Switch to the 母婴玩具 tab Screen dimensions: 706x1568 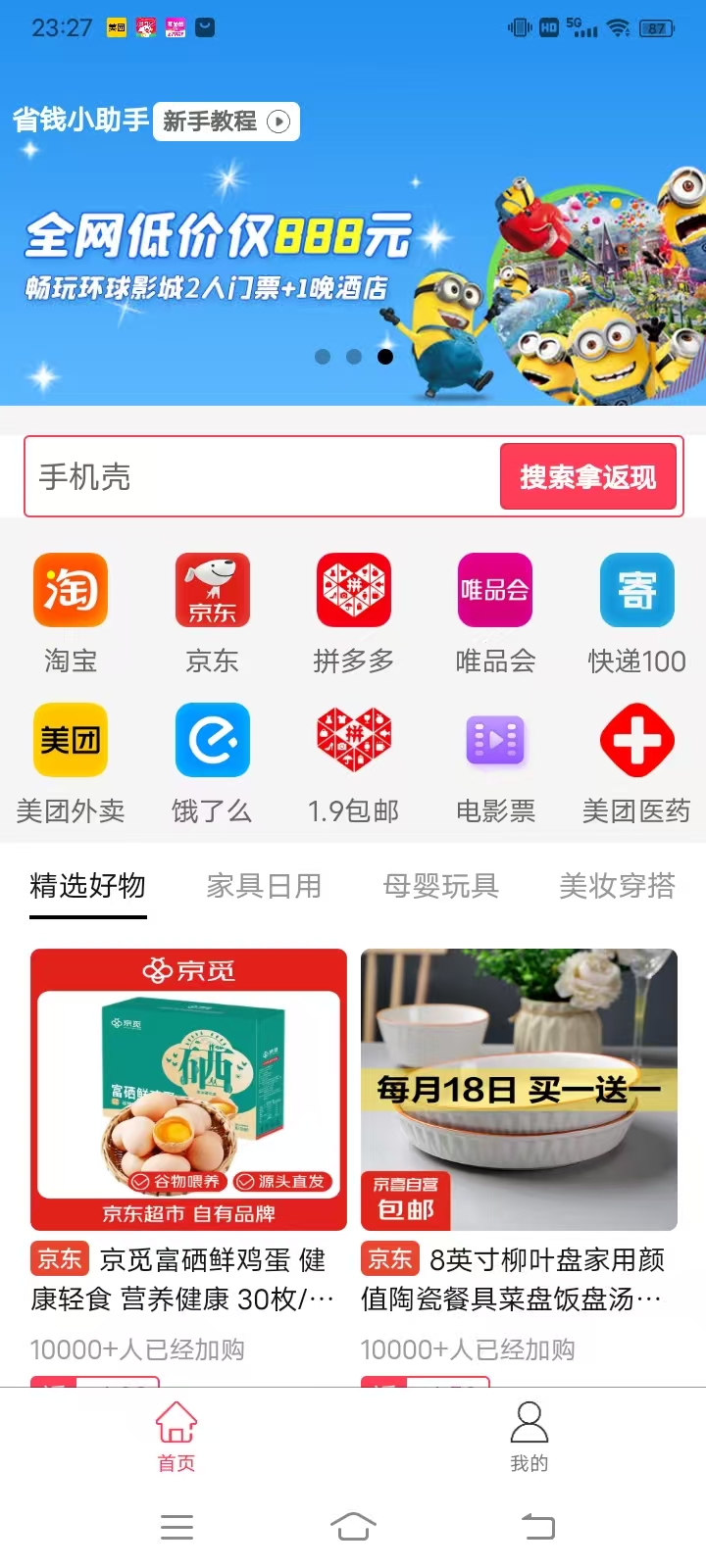coord(441,886)
